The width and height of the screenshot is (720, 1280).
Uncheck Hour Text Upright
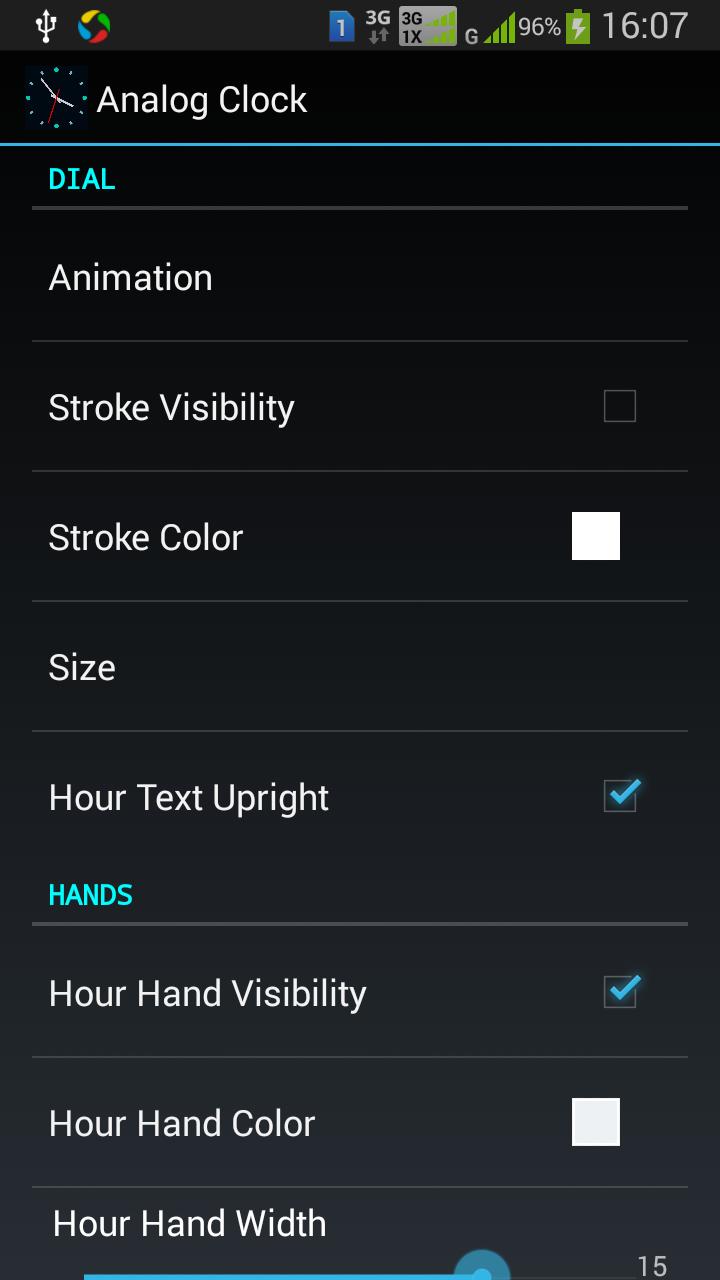click(620, 797)
